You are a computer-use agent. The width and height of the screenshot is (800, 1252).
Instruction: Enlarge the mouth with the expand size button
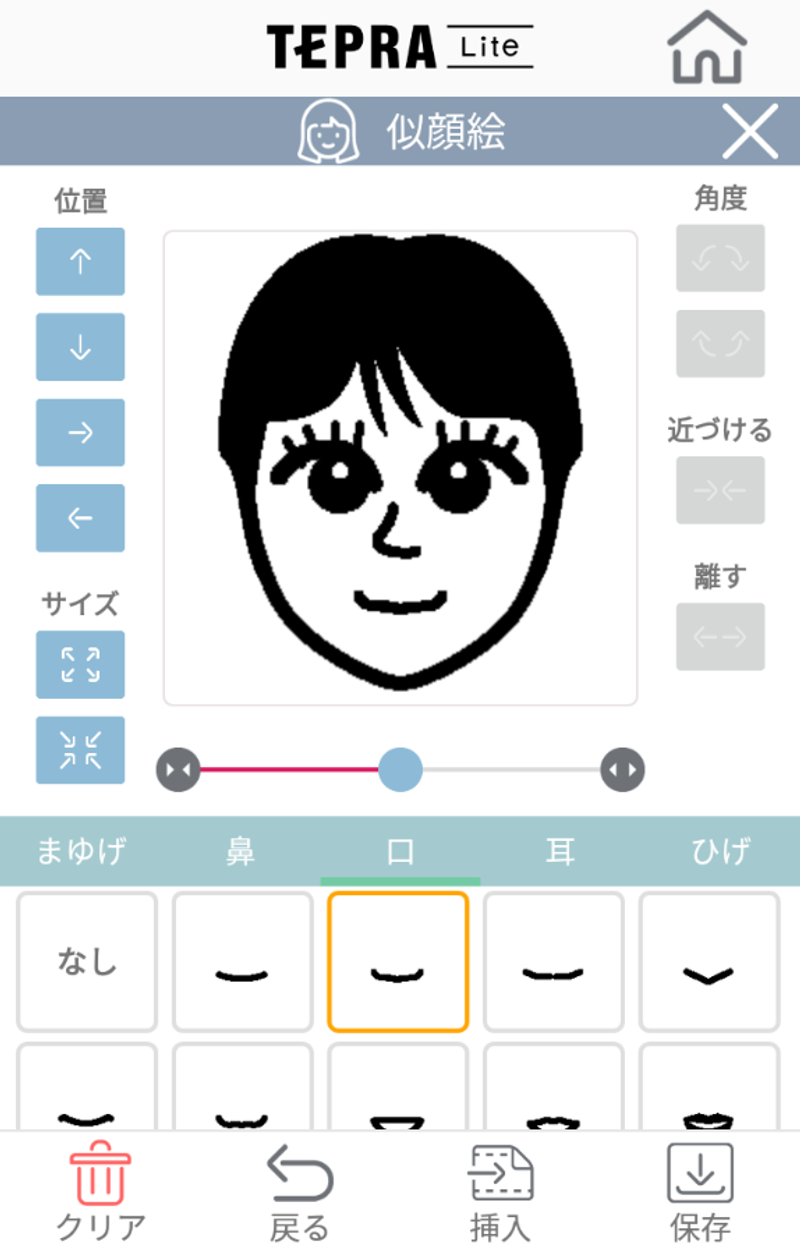pos(80,664)
